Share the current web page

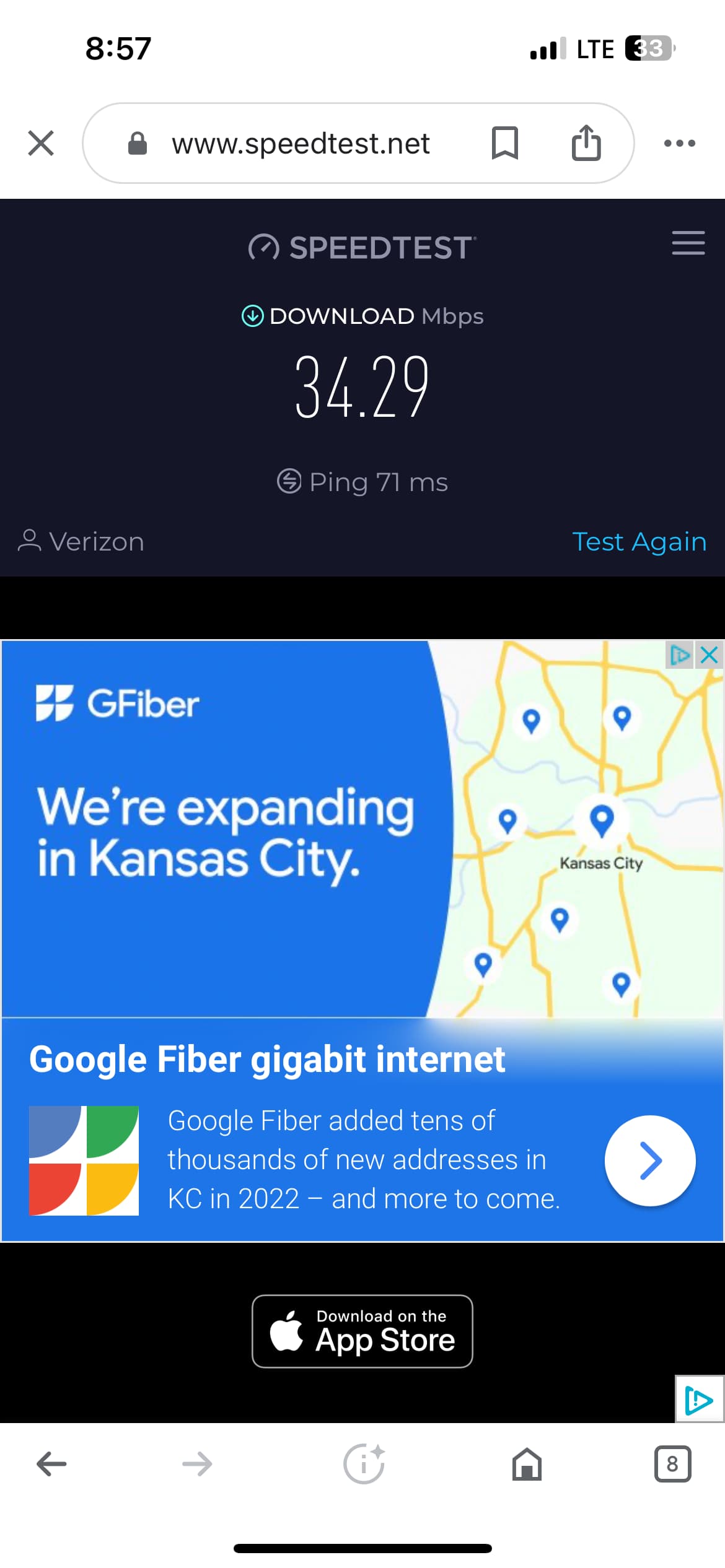pos(586,143)
